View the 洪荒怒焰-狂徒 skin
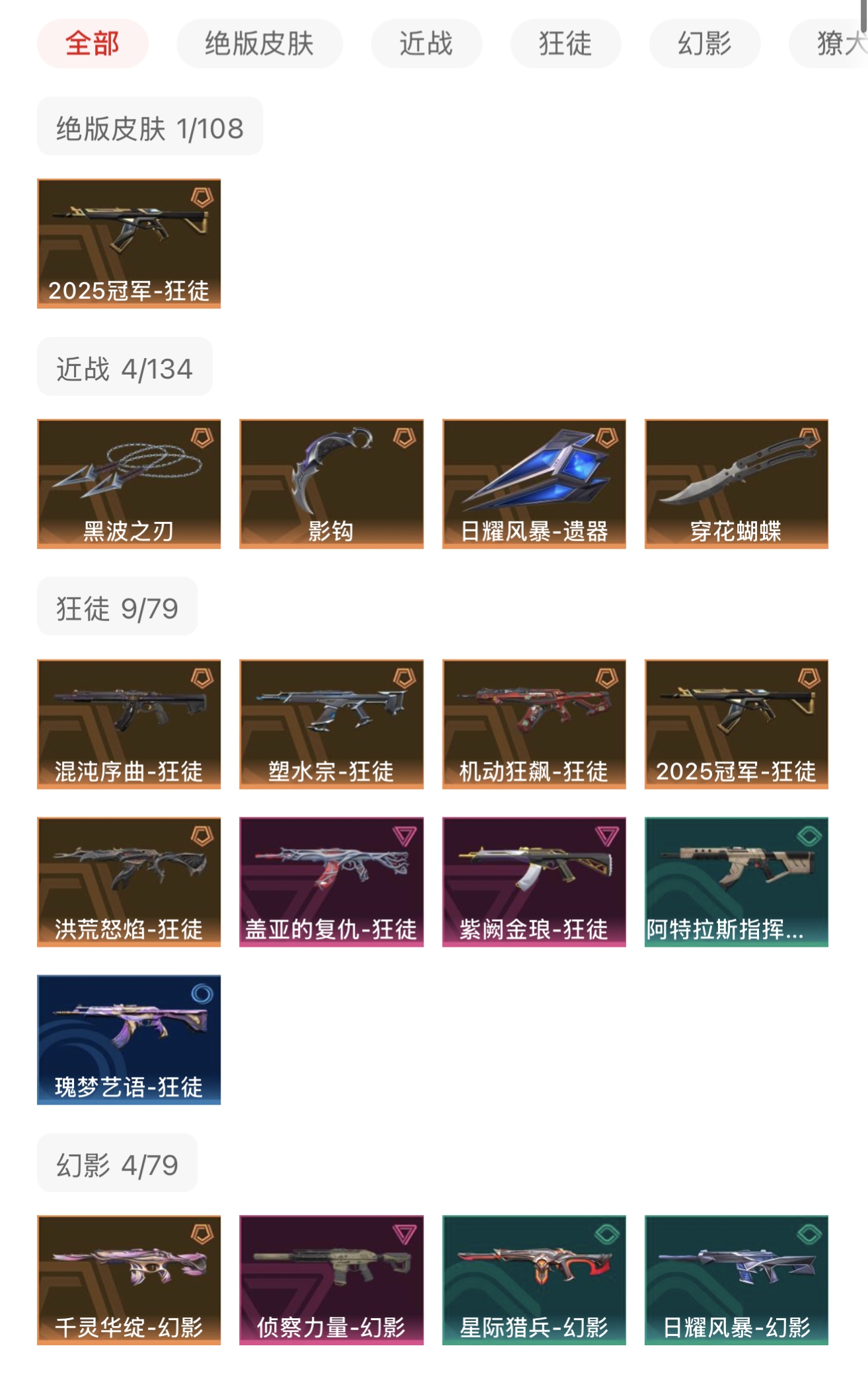The height and width of the screenshot is (1373, 868). point(129,881)
